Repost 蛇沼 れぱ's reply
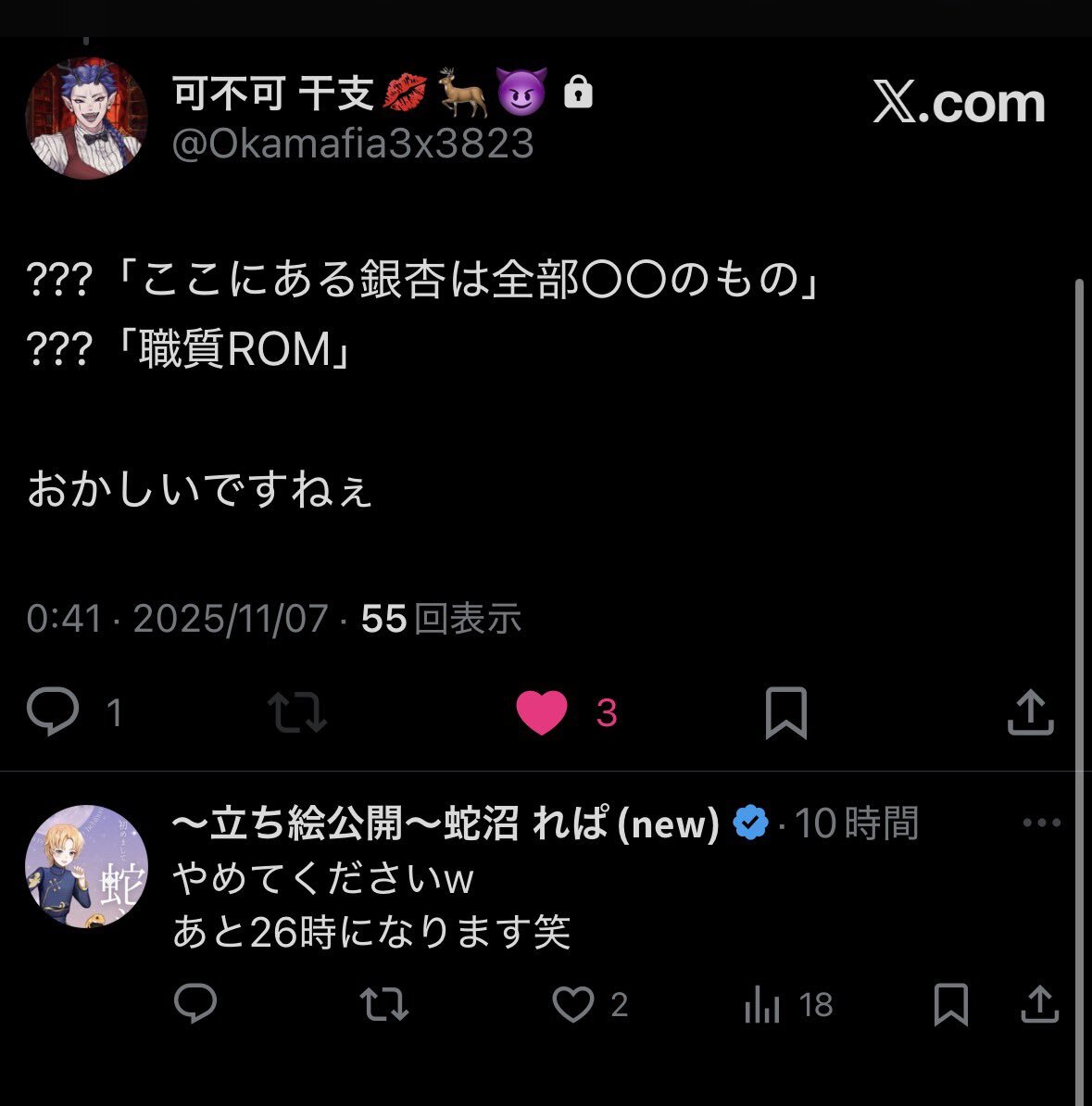Image resolution: width=1092 pixels, height=1106 pixels. pos(384,1004)
